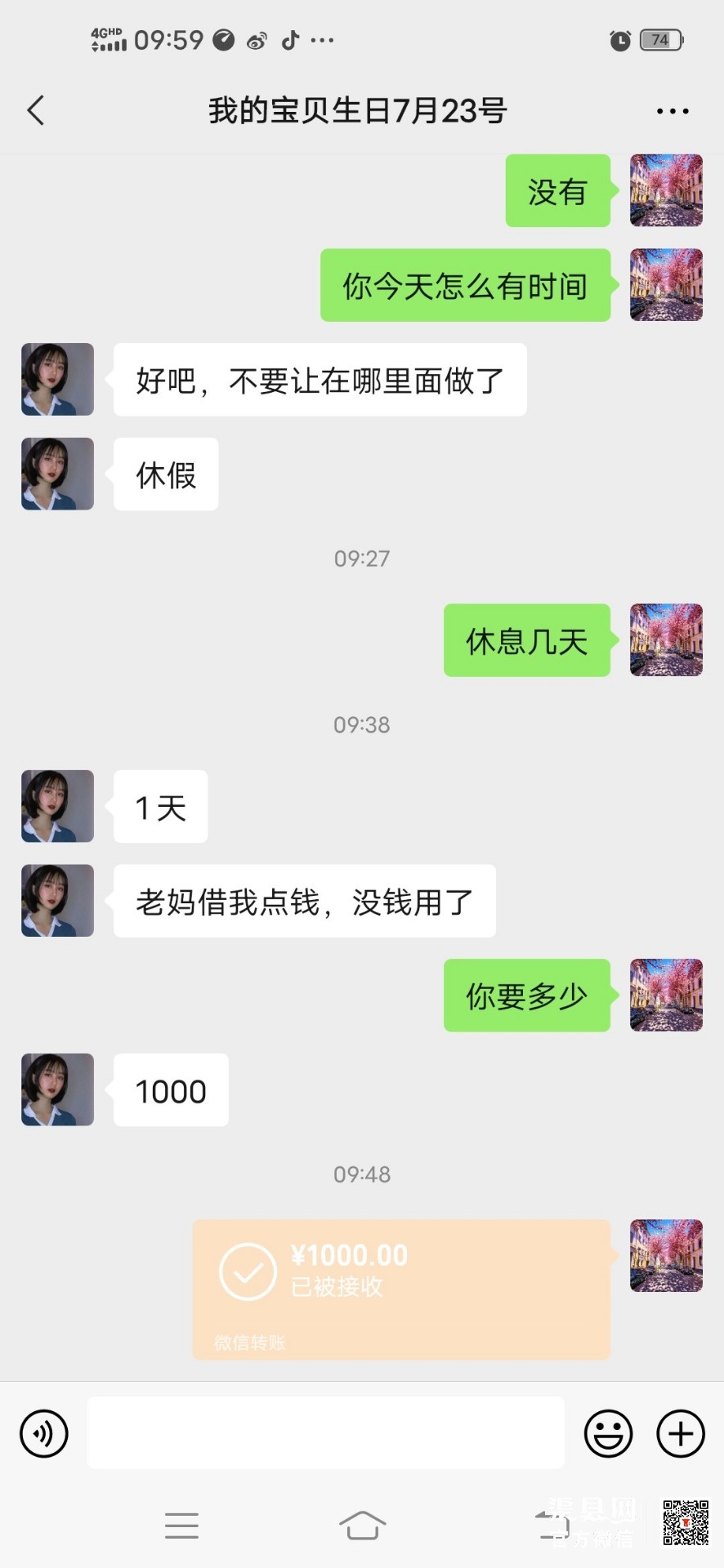Open the ¥1000.00 WeChat transfer details
Viewport: 724px width, 1568px height.
click(x=400, y=1288)
